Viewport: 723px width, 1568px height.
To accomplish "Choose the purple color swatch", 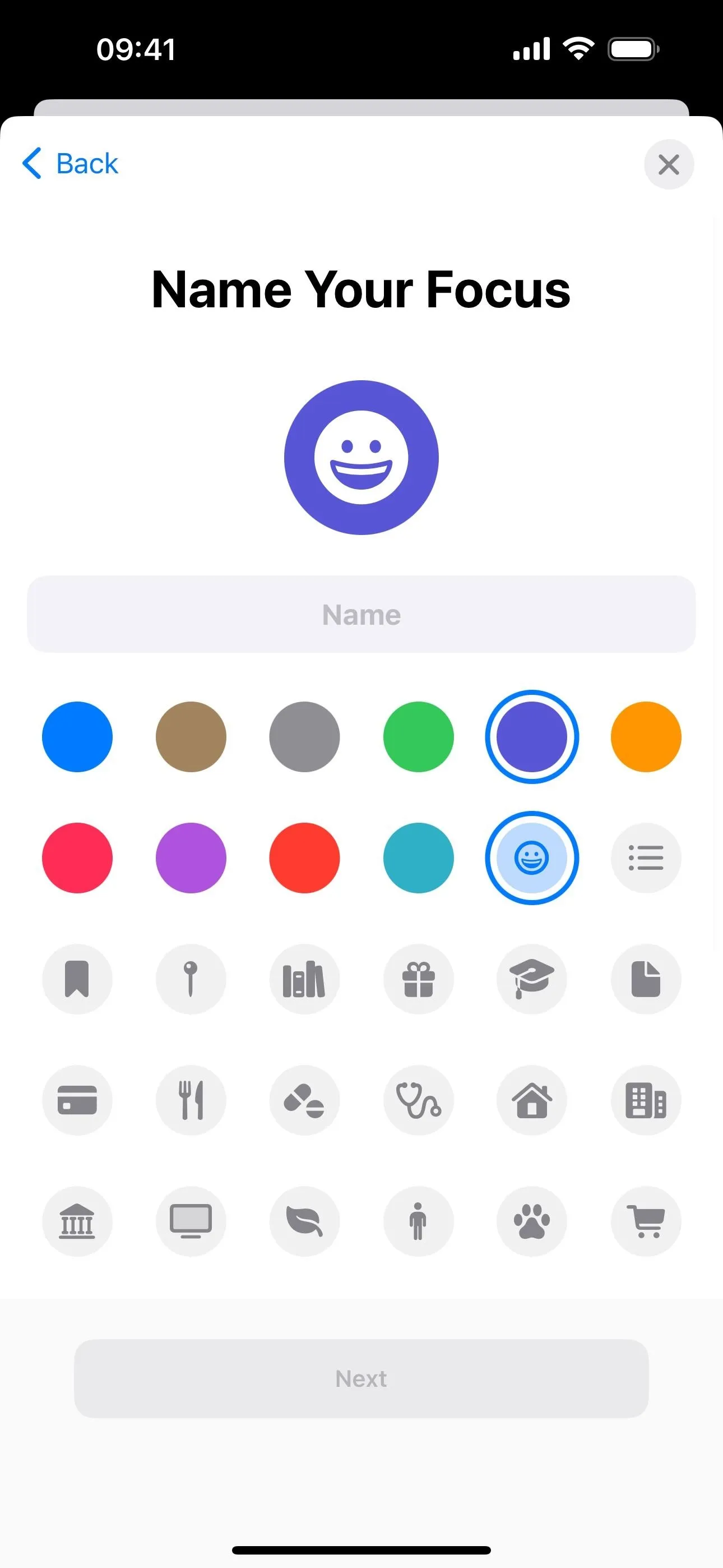I will [191, 858].
